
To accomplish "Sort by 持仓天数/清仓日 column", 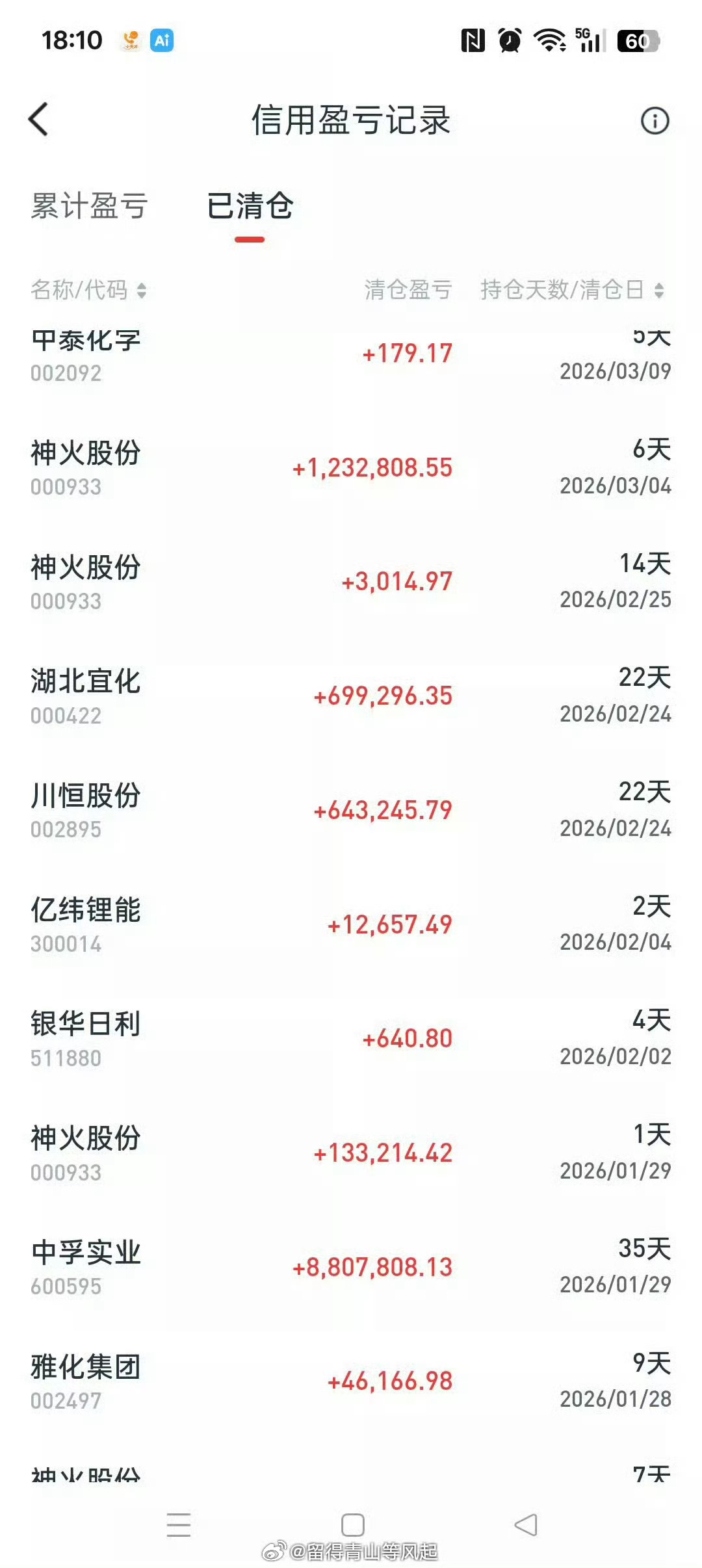I will coord(573,290).
